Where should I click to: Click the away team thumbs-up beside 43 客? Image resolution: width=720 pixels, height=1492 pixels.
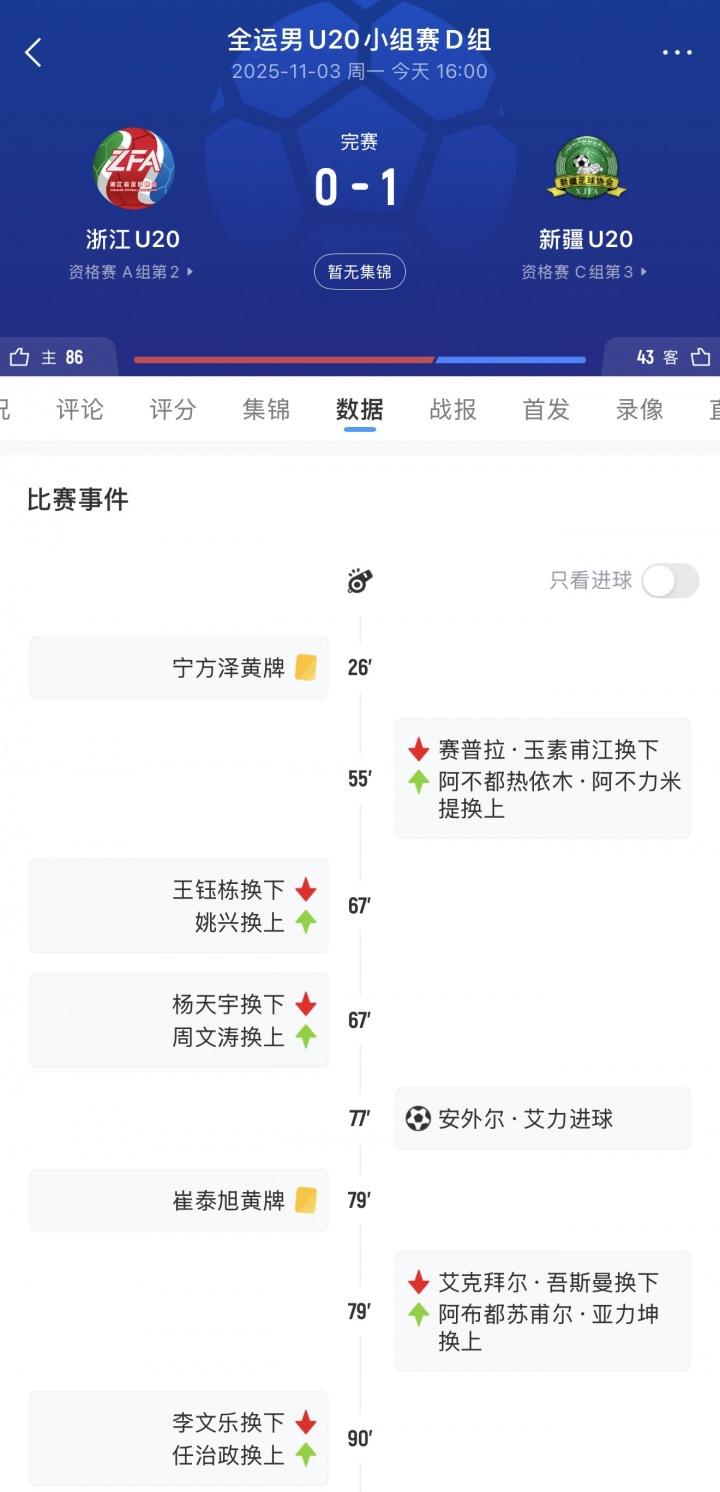(x=700, y=356)
